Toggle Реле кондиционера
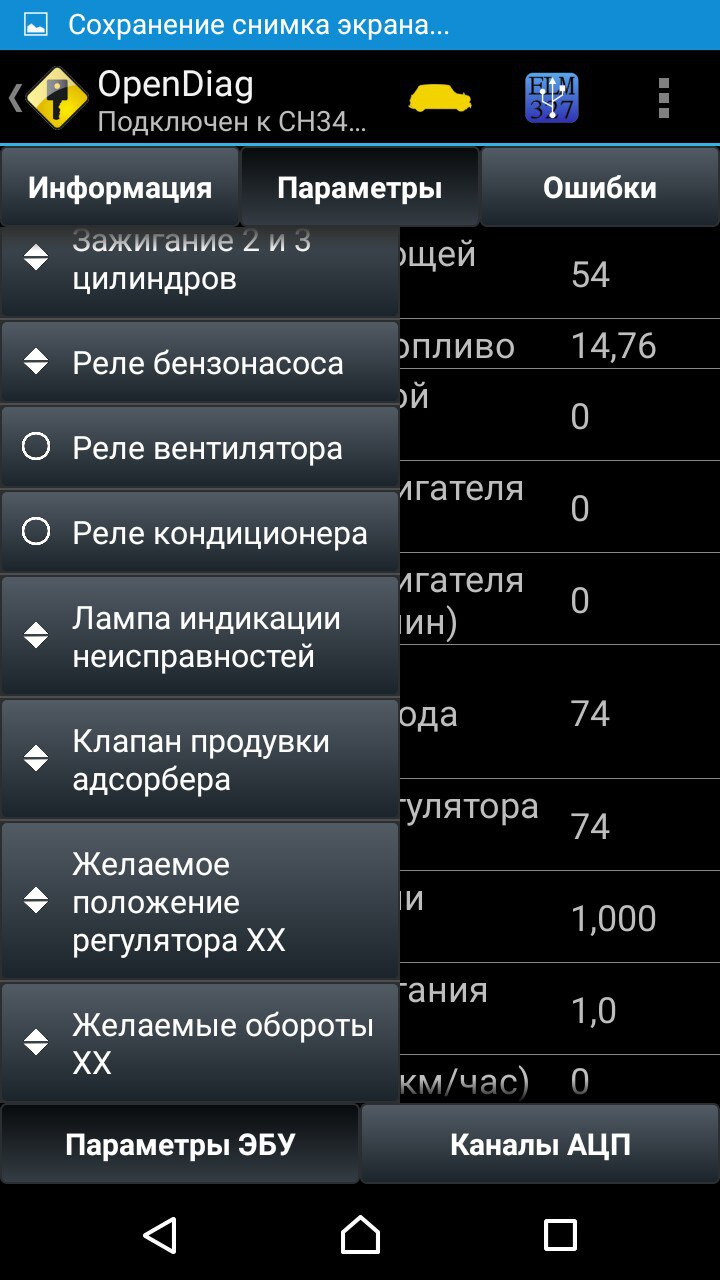720x1280 pixels. (x=200, y=533)
